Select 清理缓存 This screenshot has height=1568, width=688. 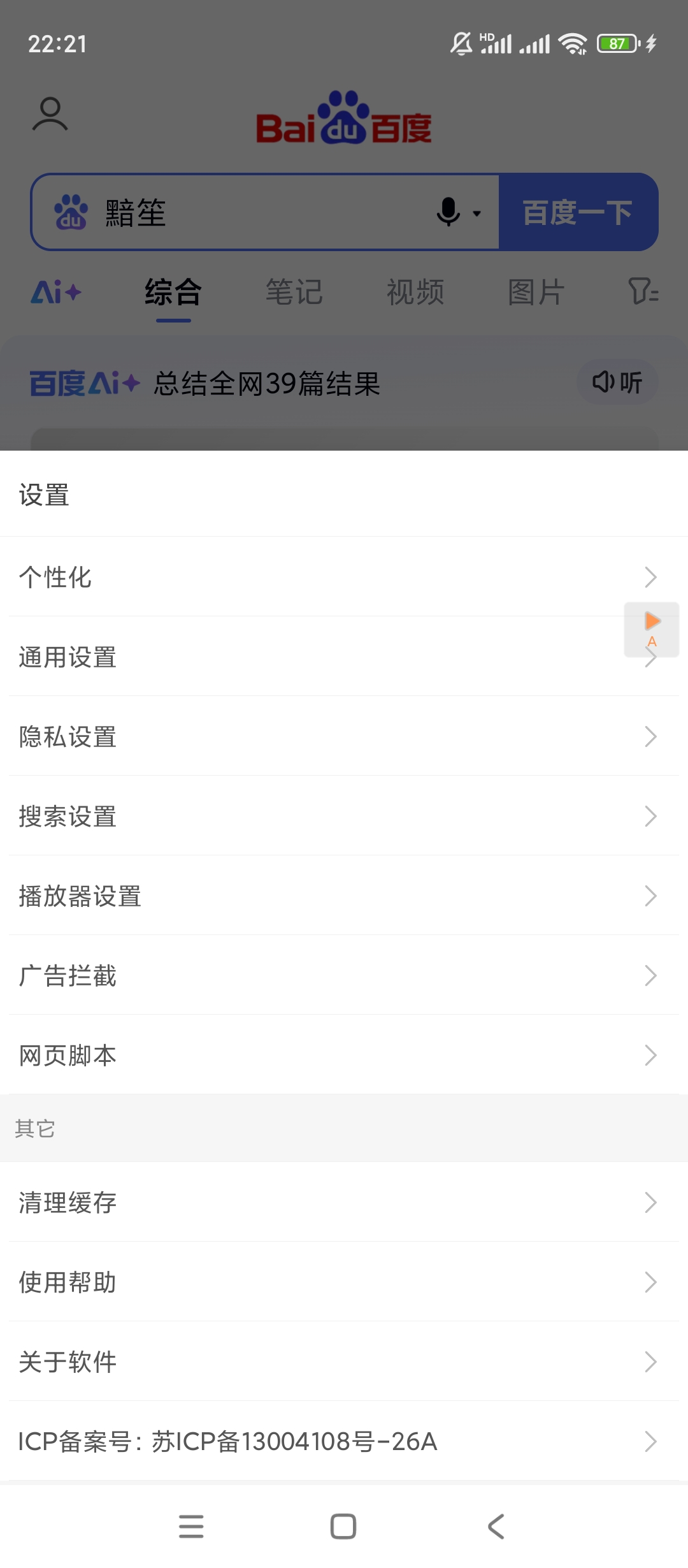pyautogui.click(x=344, y=1203)
